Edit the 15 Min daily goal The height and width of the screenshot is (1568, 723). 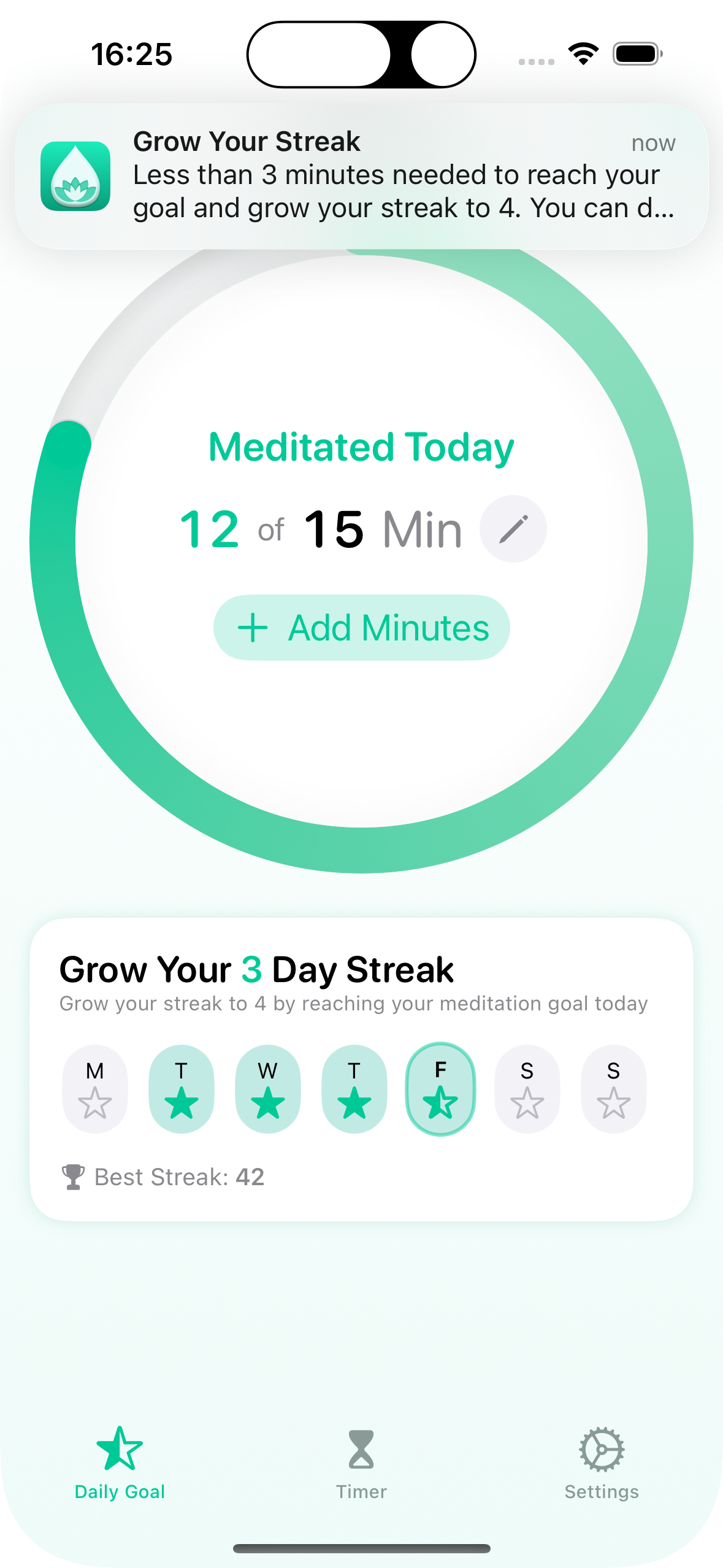point(513,529)
